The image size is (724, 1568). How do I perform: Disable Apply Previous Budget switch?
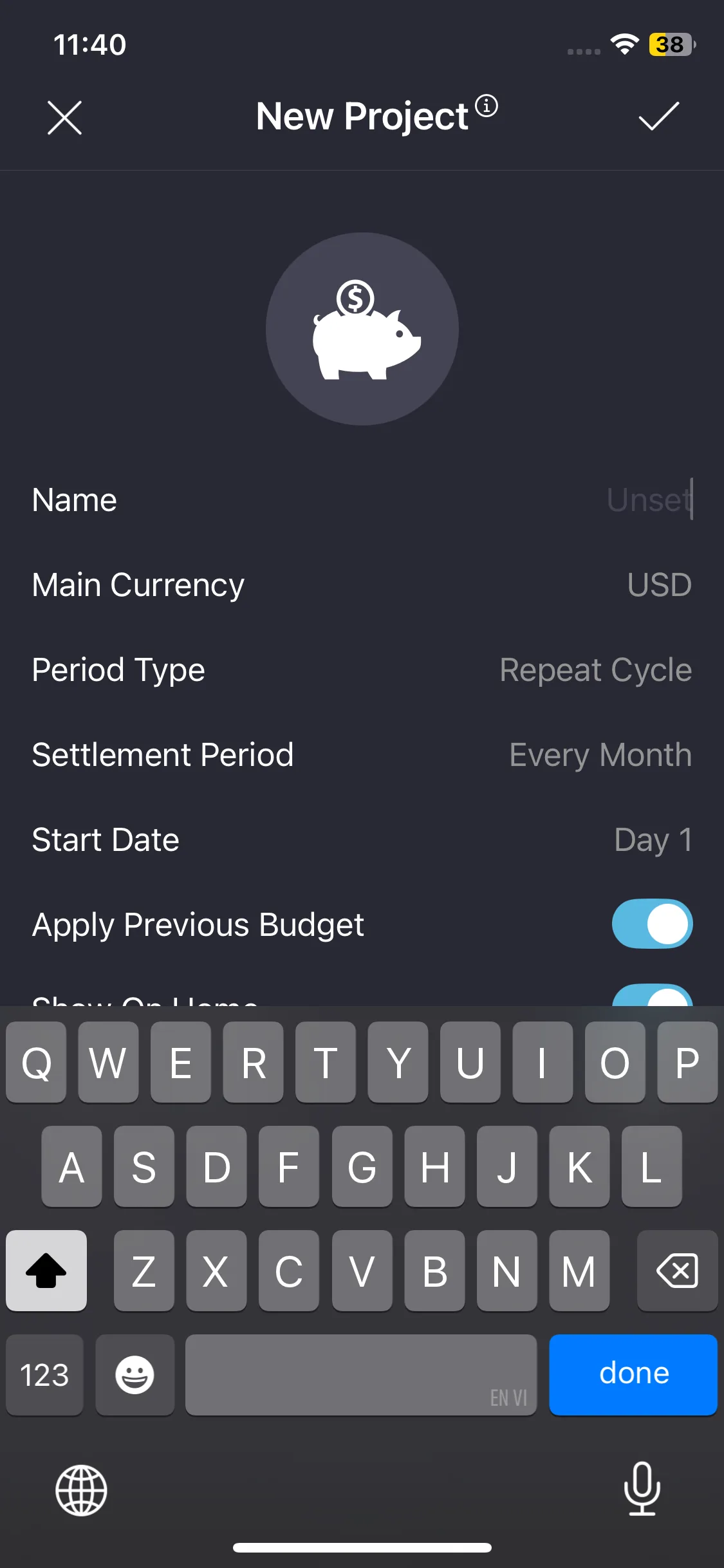click(x=651, y=924)
